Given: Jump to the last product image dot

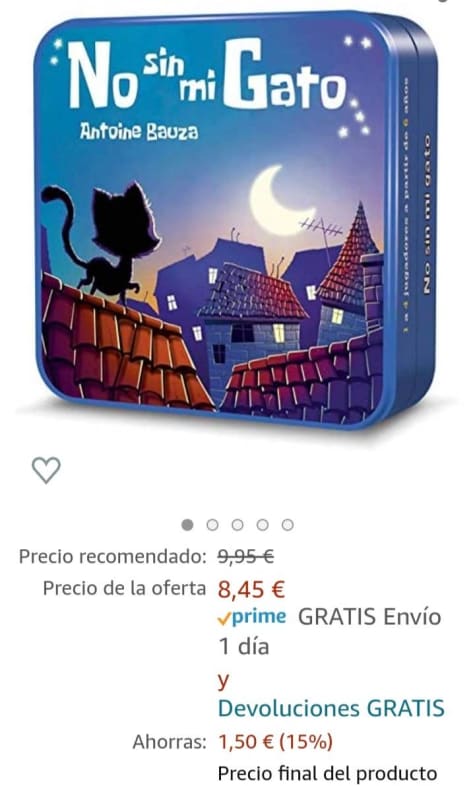Looking at the screenshot, I should pos(288,525).
